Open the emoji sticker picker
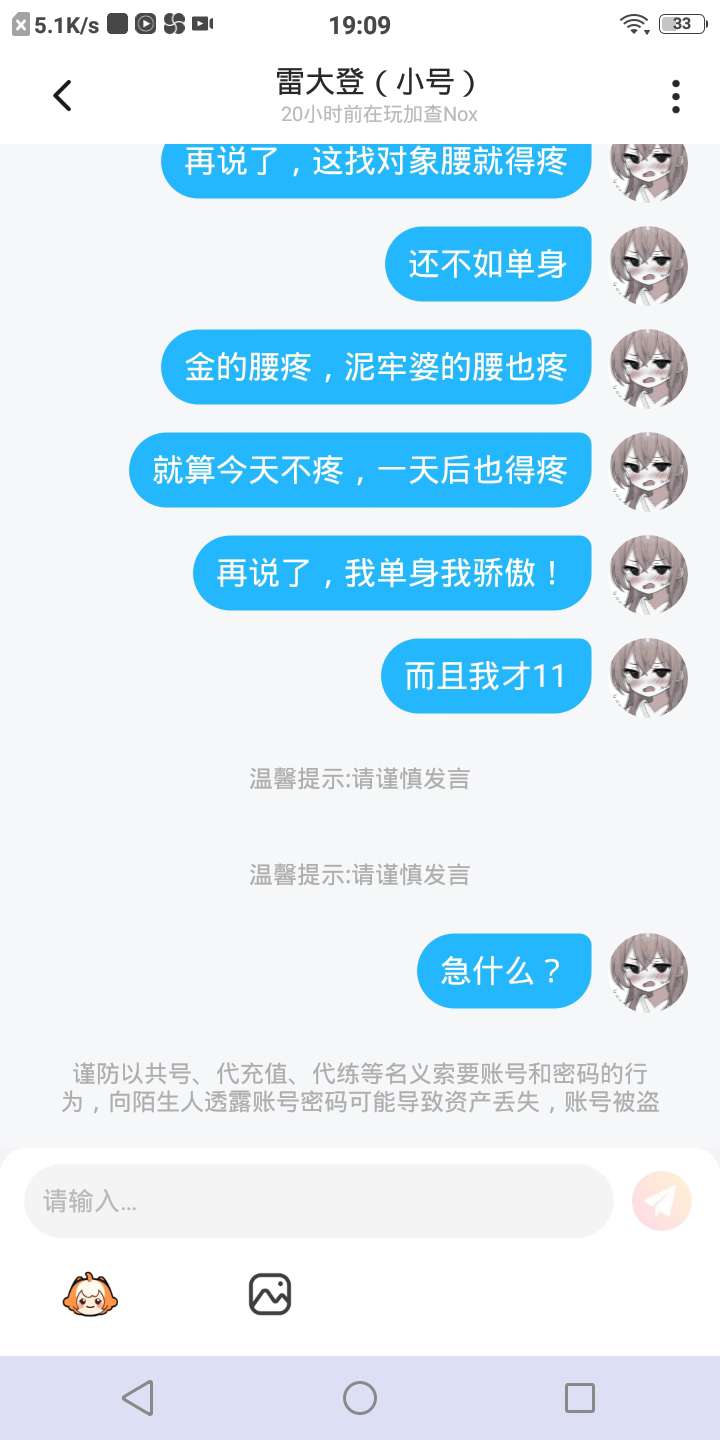 [x=91, y=1294]
